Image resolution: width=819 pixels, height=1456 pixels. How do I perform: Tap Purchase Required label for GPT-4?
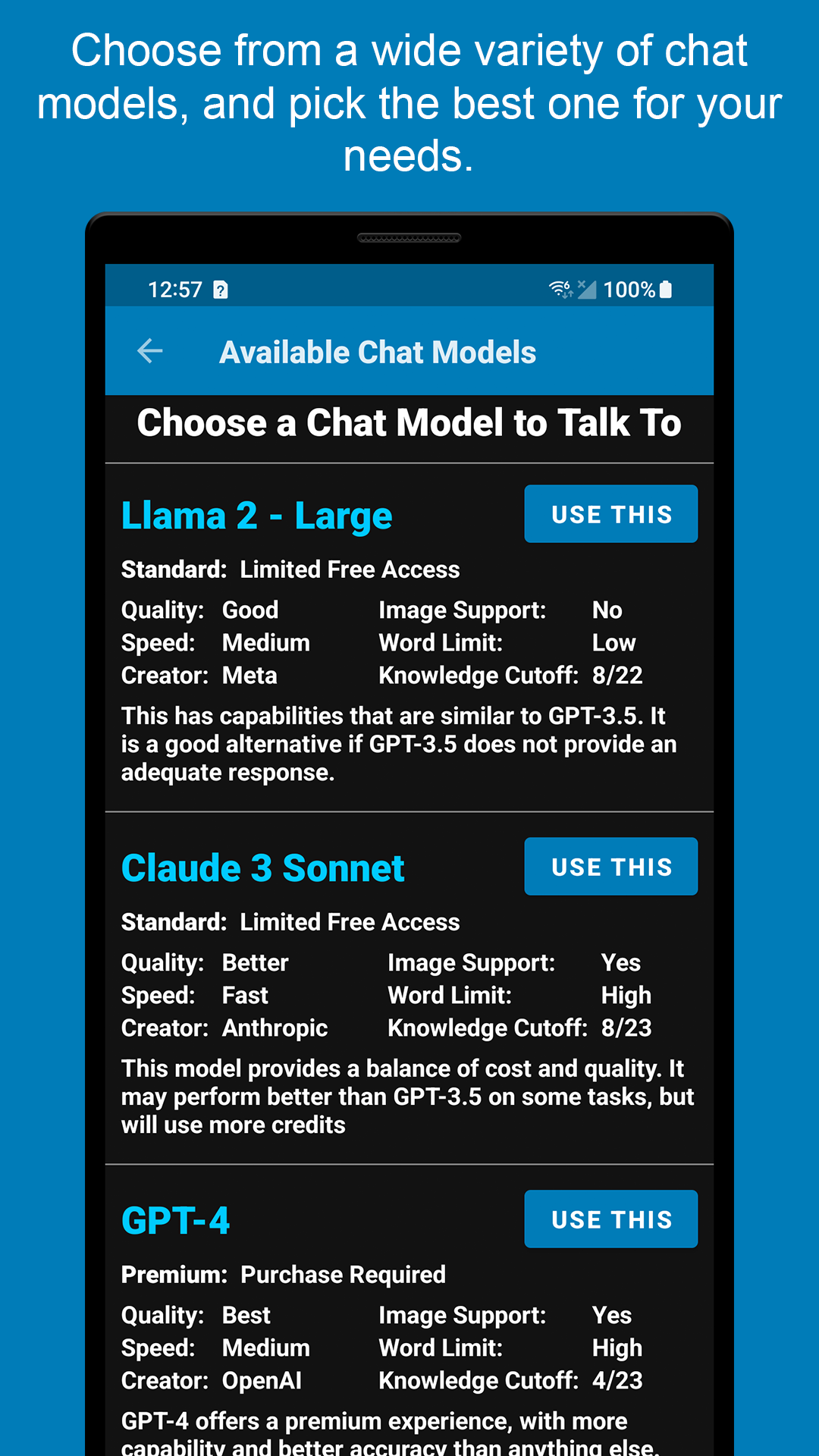tap(343, 1275)
